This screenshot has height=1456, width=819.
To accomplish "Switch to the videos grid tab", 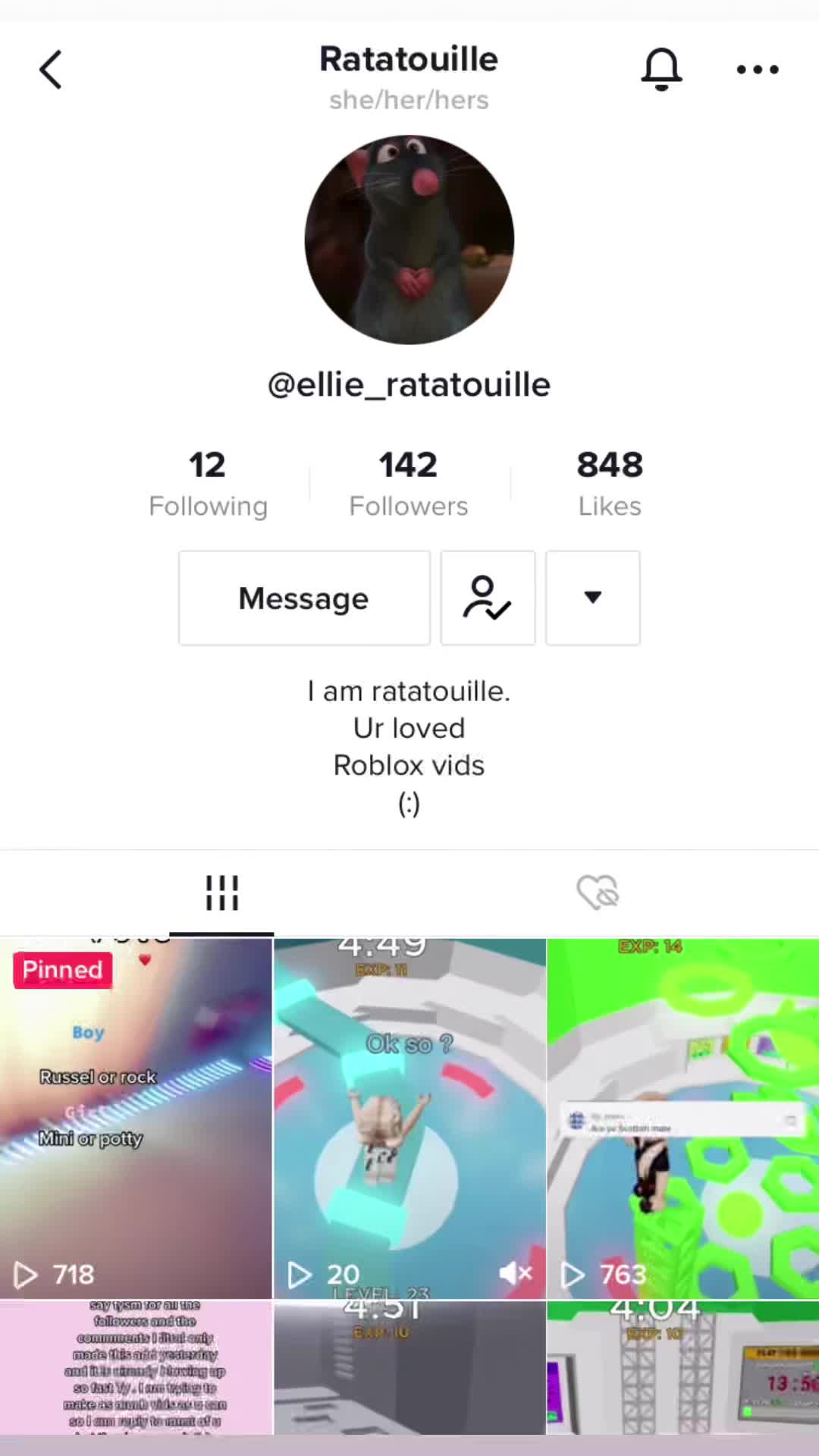I will 221,893.
